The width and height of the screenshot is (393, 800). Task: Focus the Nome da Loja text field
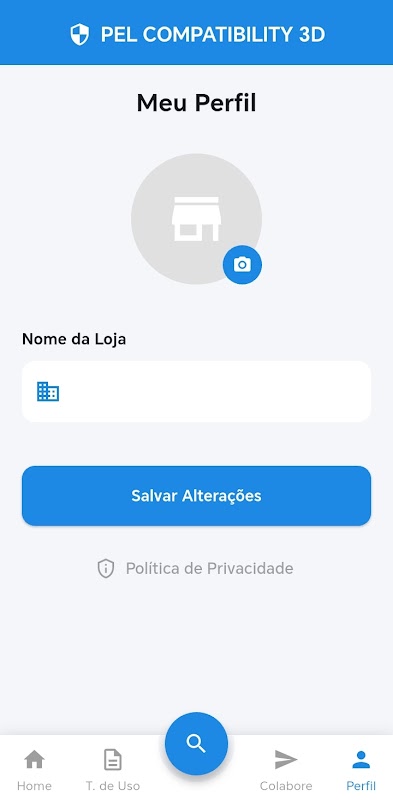click(x=196, y=391)
